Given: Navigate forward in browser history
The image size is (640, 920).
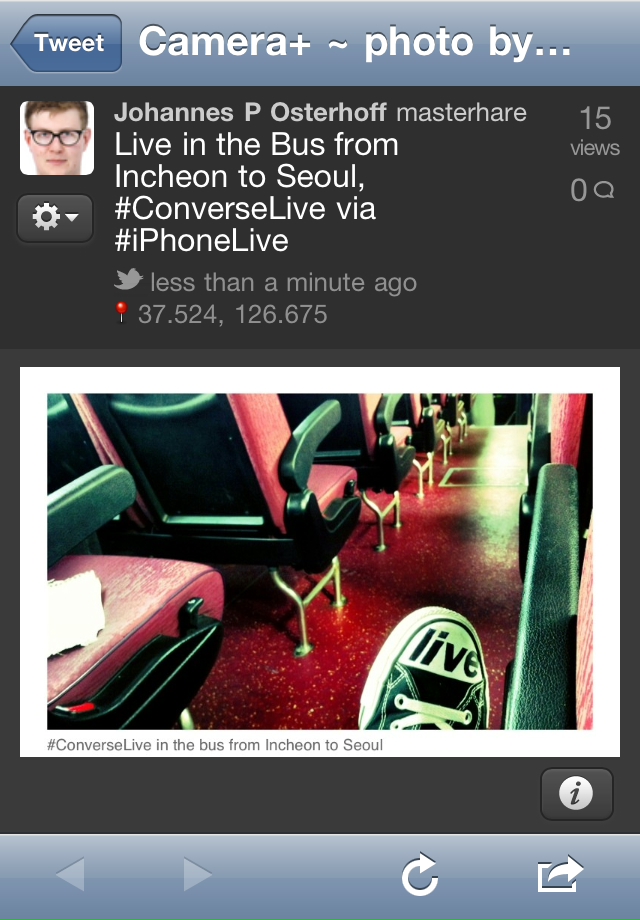Looking at the screenshot, I should point(197,875).
